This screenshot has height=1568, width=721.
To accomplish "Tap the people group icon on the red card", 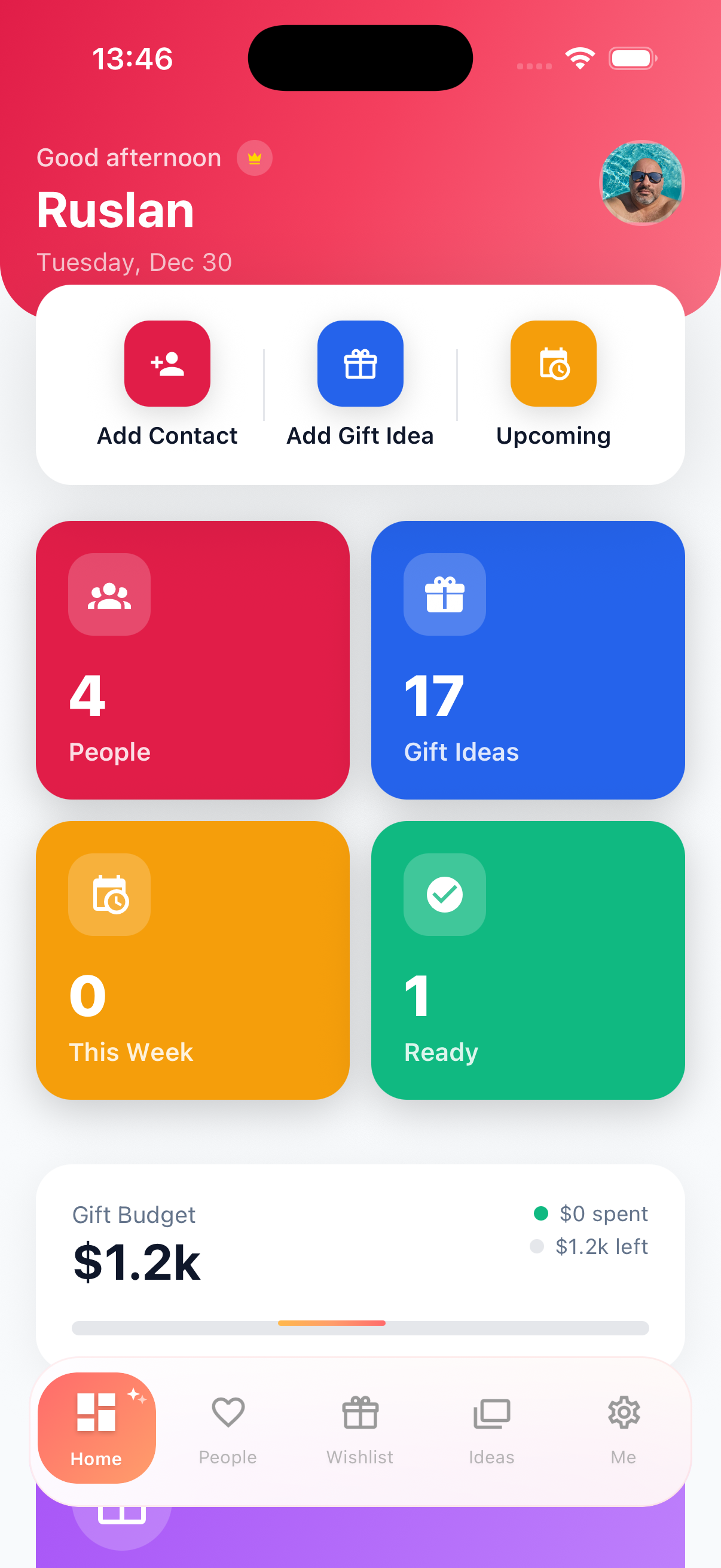I will tap(109, 595).
